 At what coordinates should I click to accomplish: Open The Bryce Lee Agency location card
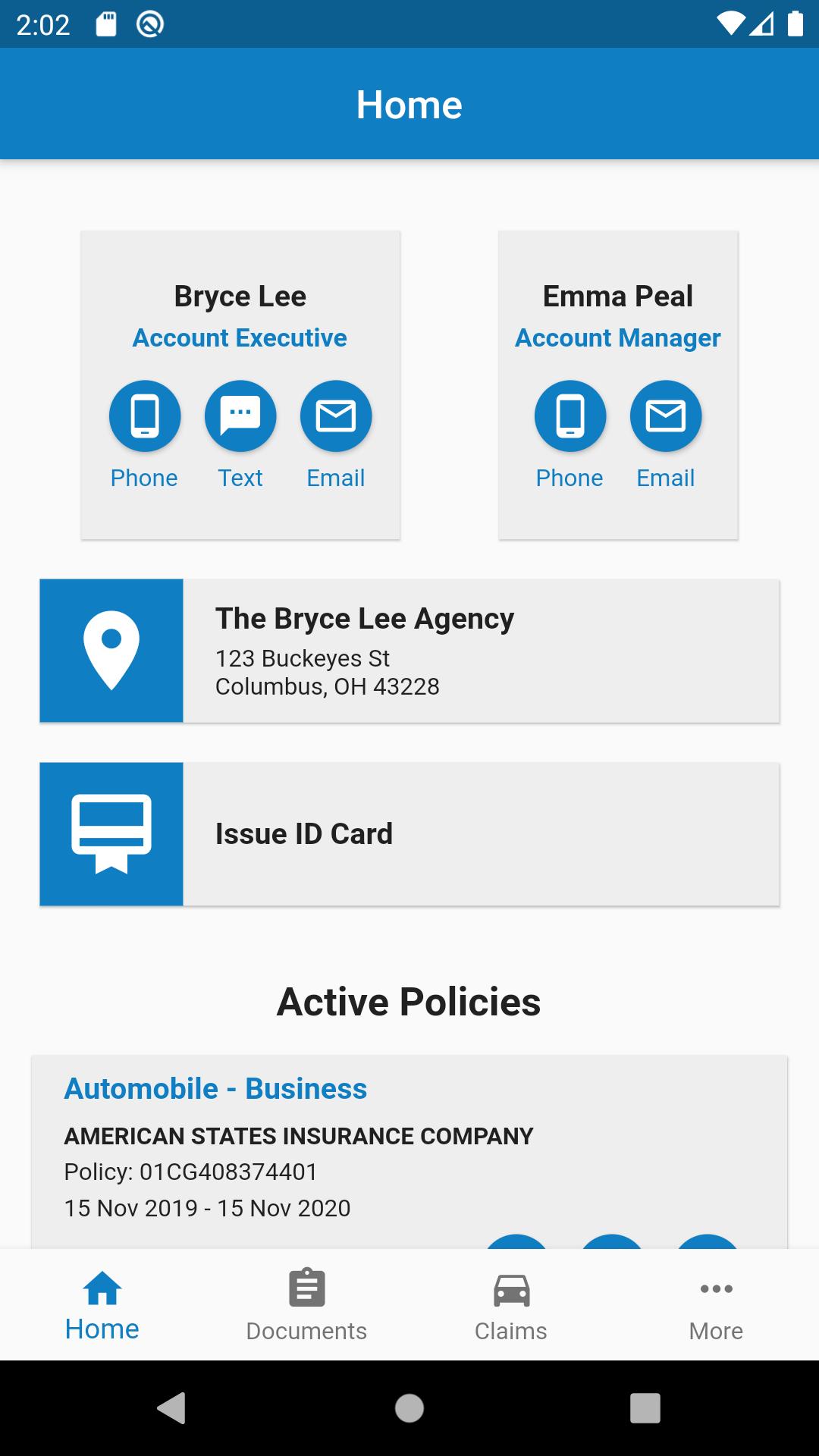(409, 651)
